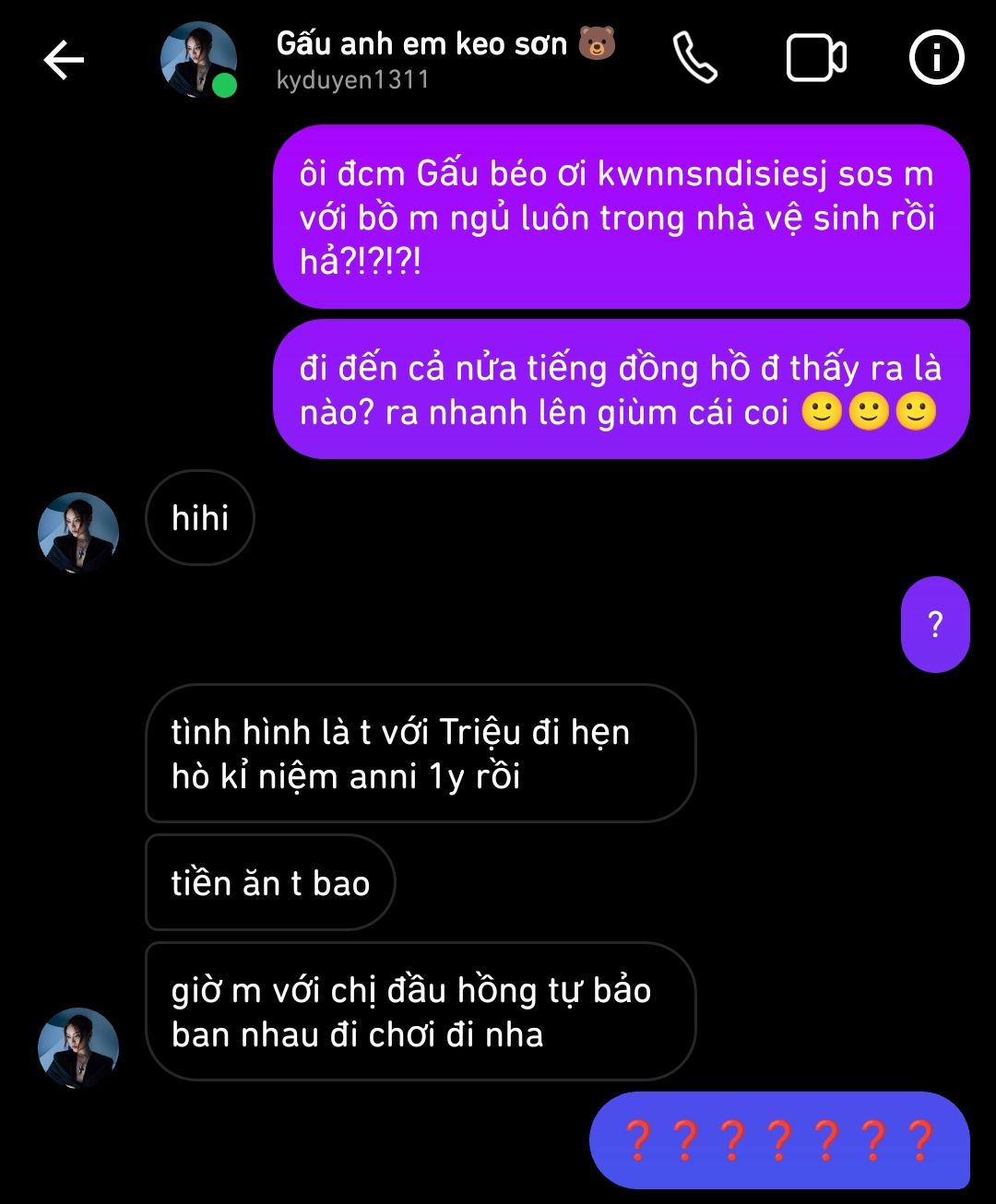Open the conversation info details
Viewport: 996px width, 1204px height.
coord(936,58)
